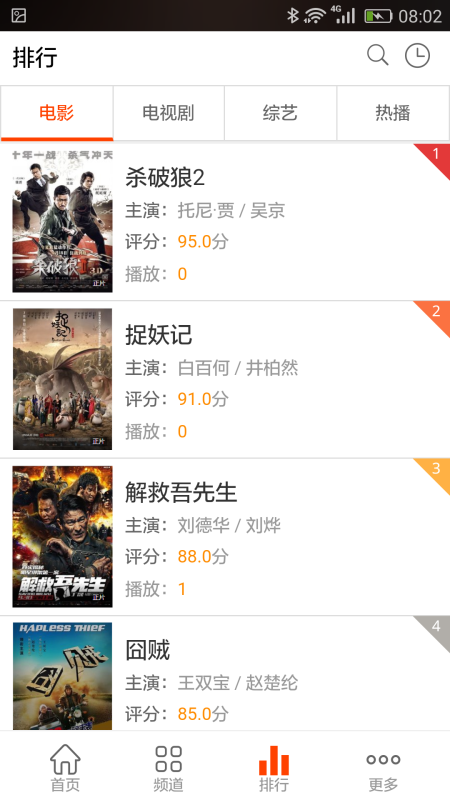Select the 电影 tab
The image size is (450, 800).
tap(57, 113)
